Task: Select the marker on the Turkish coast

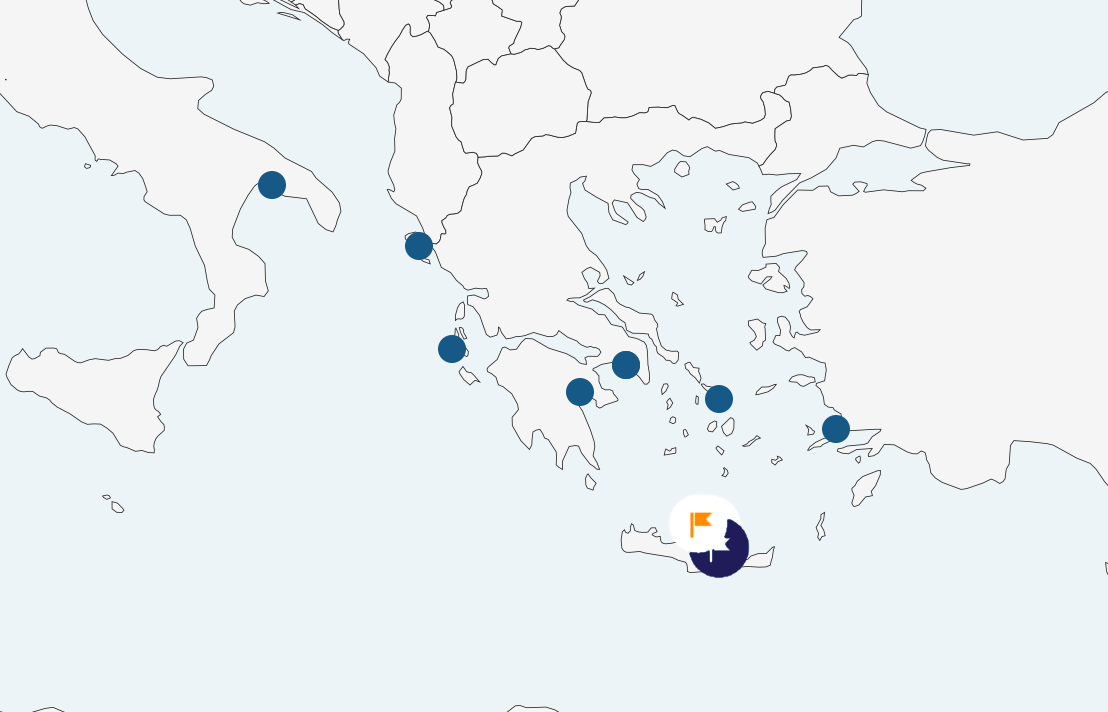Action: coord(836,429)
